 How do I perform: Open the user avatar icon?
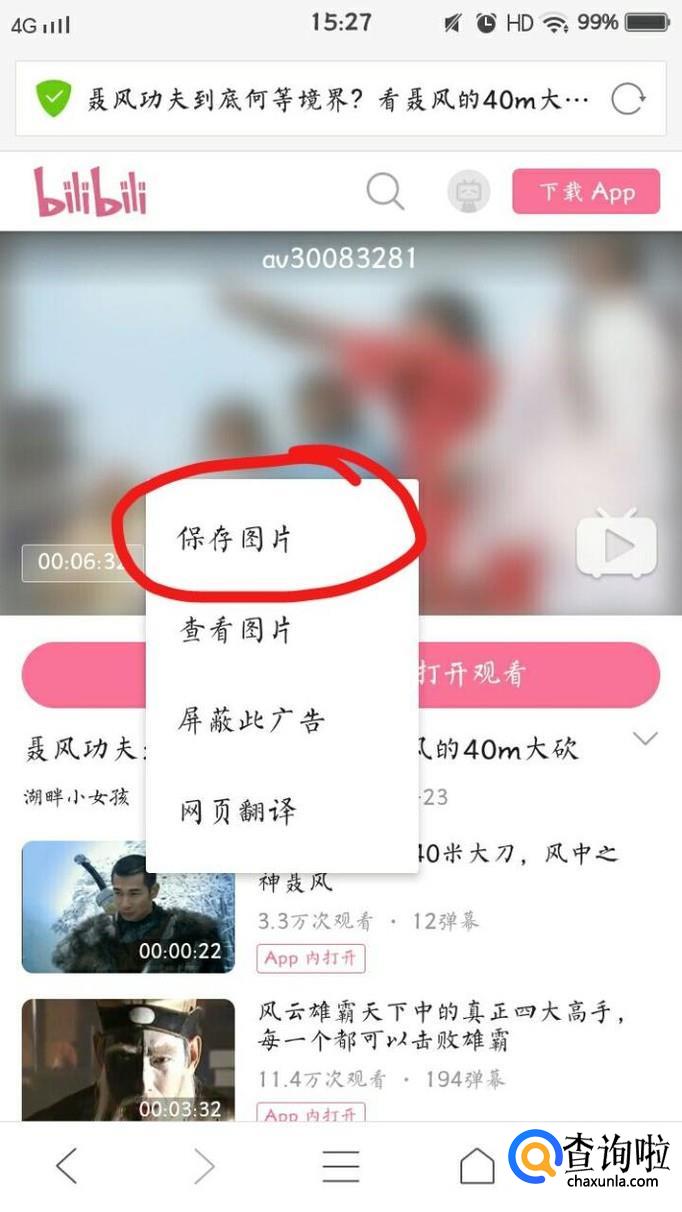point(467,191)
